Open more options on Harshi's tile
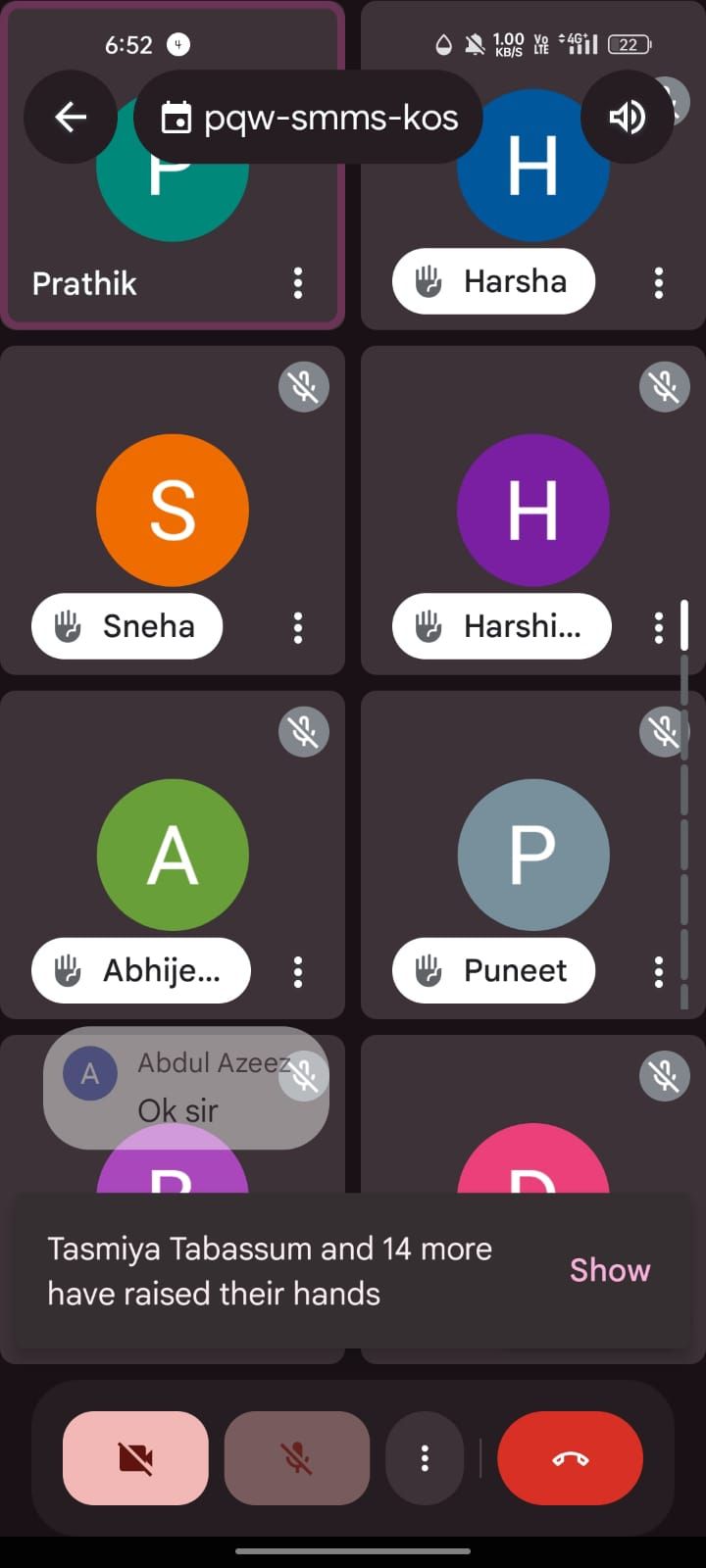The width and height of the screenshot is (706, 1568). [659, 627]
